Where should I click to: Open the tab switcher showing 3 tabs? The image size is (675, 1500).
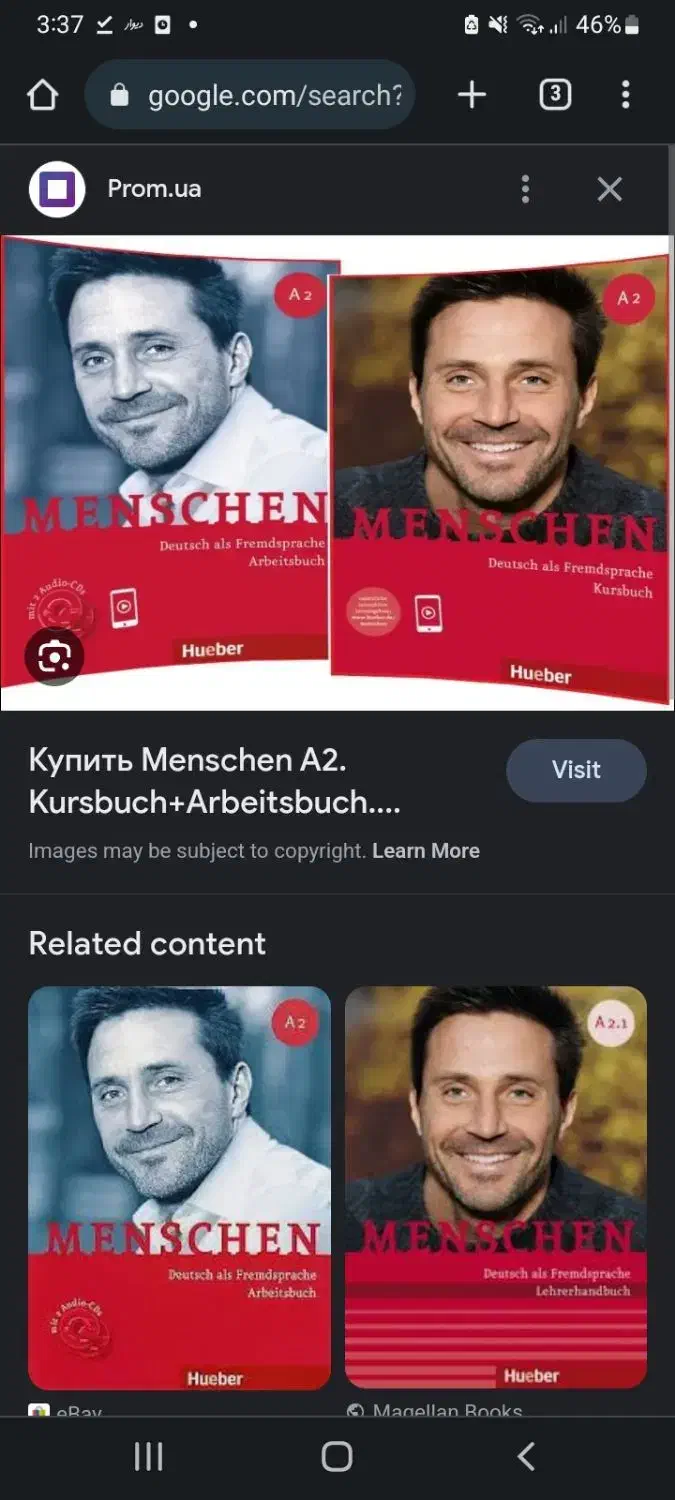(x=555, y=95)
